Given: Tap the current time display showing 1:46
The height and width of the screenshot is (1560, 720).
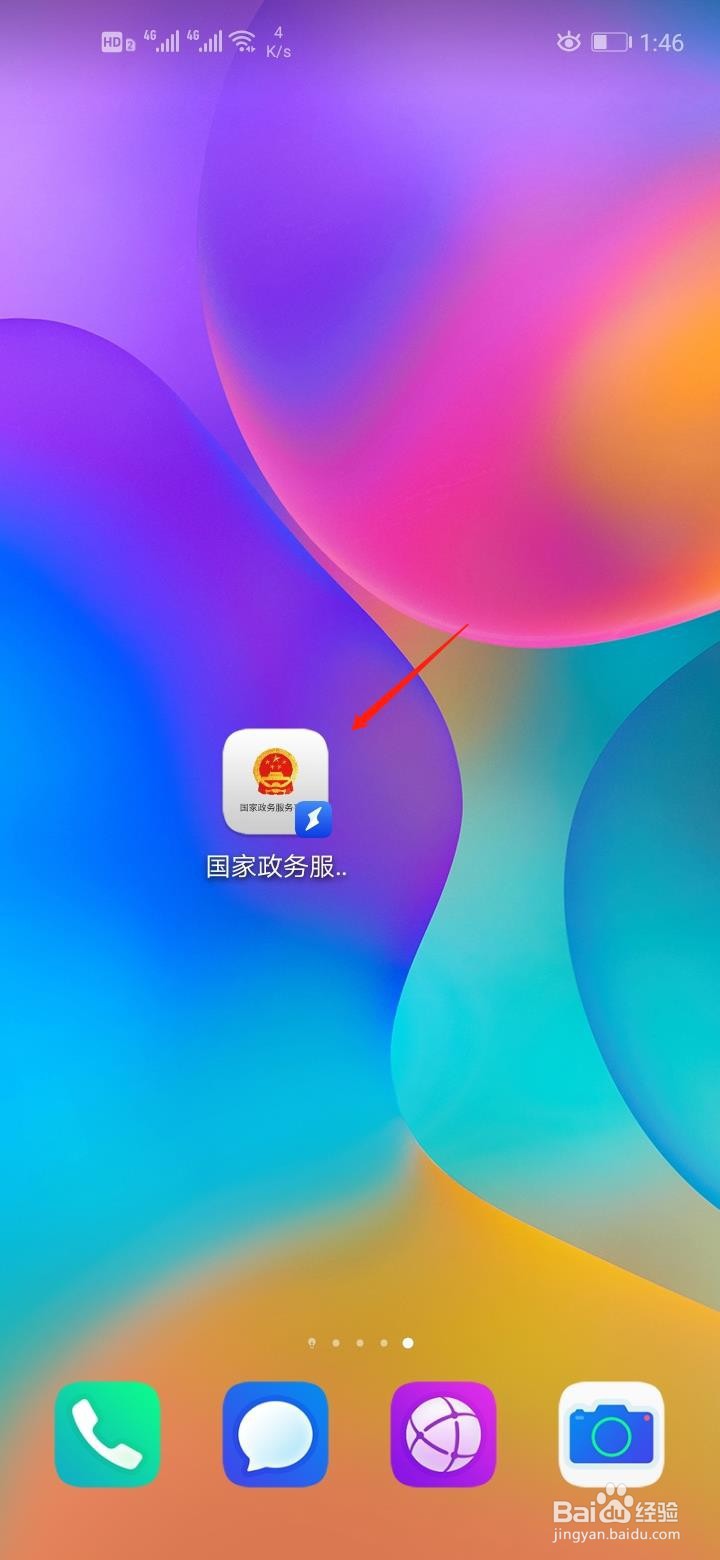Looking at the screenshot, I should (x=660, y=42).
